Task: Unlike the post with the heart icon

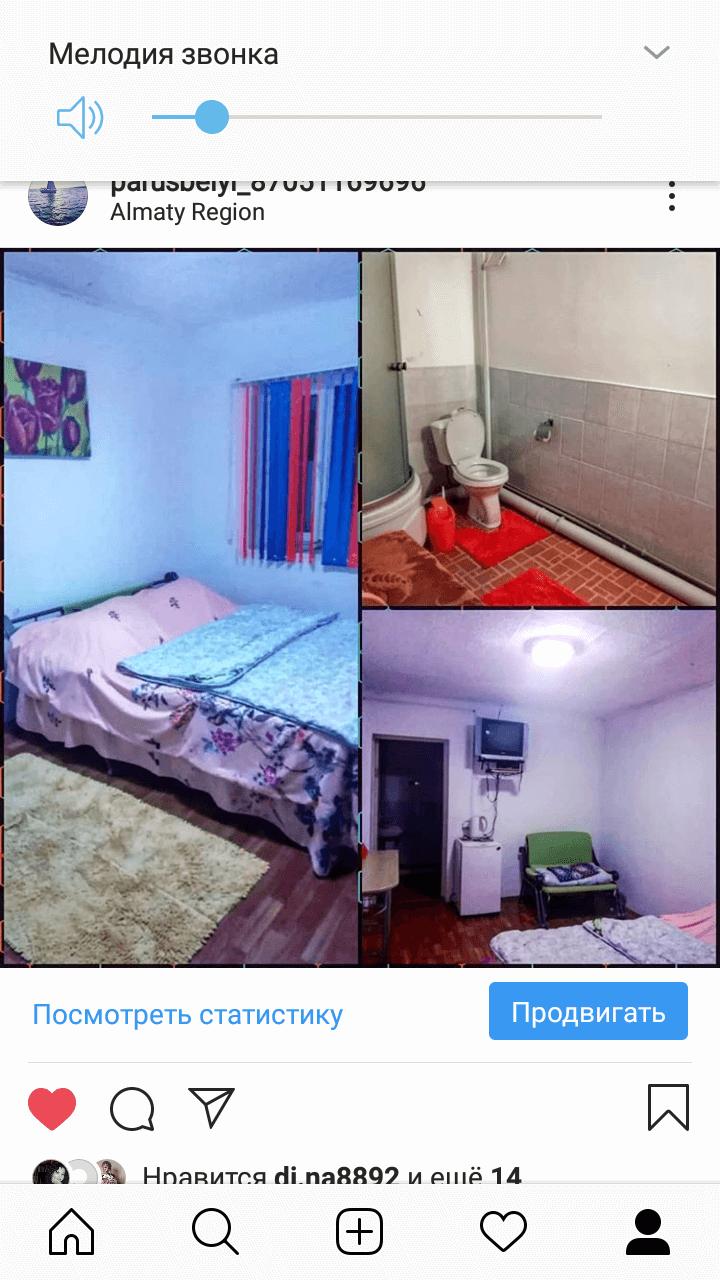Action: (x=52, y=1108)
